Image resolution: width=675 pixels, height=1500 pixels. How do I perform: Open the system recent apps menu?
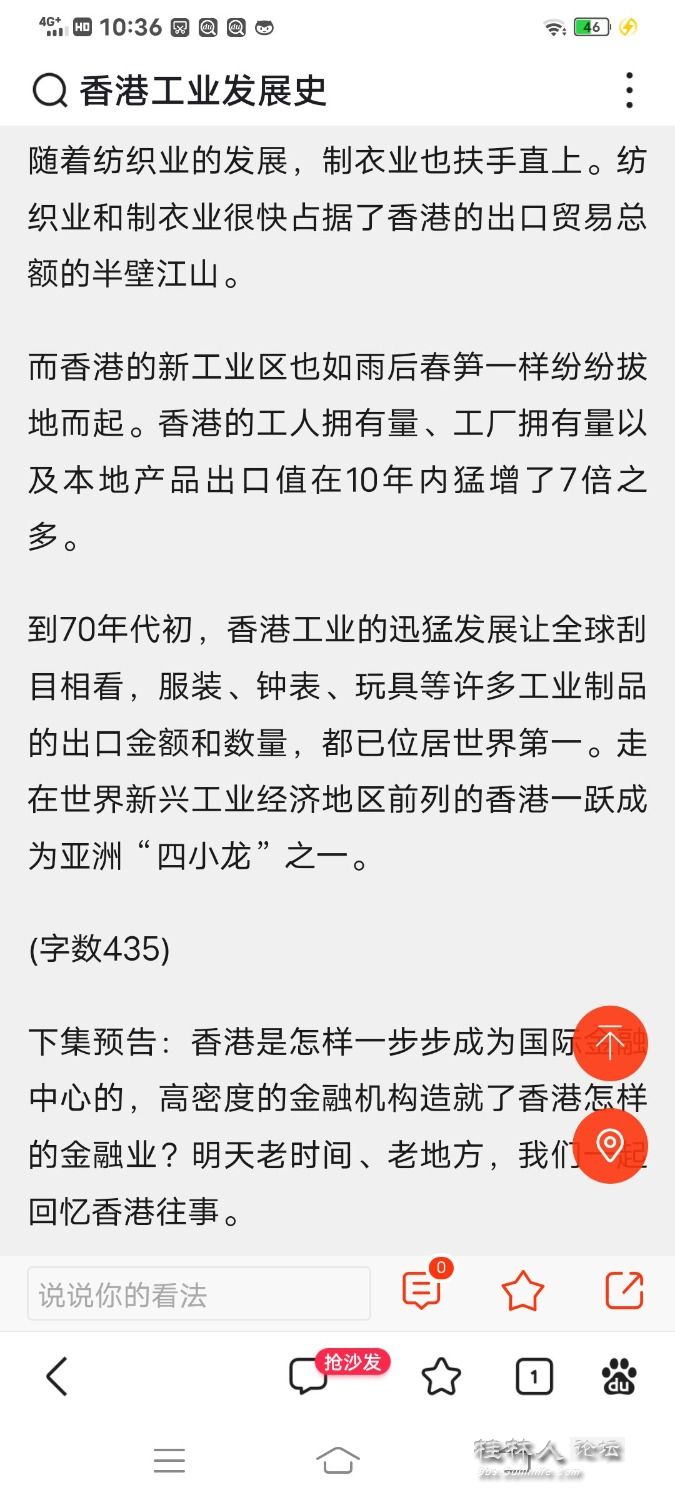(169, 1461)
